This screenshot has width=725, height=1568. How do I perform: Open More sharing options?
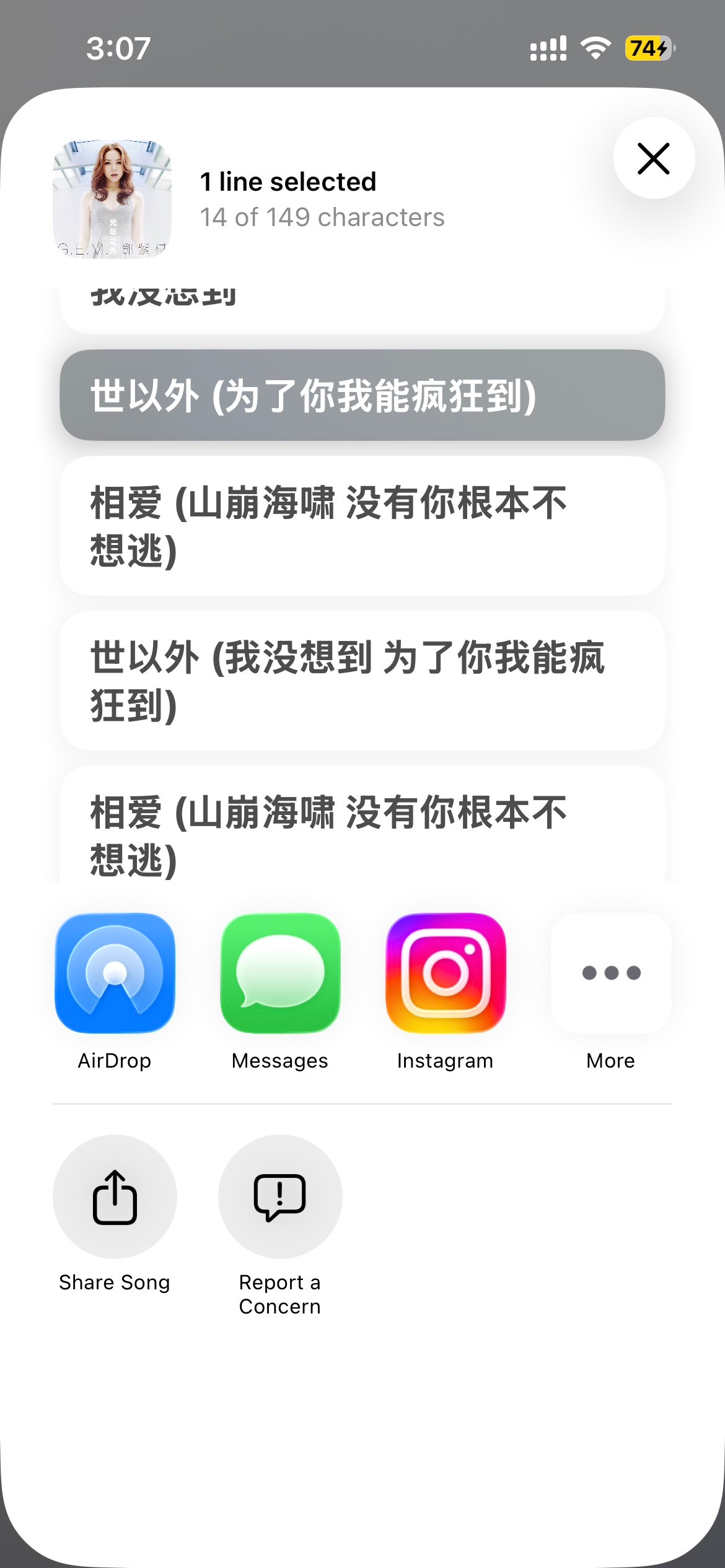click(x=611, y=973)
